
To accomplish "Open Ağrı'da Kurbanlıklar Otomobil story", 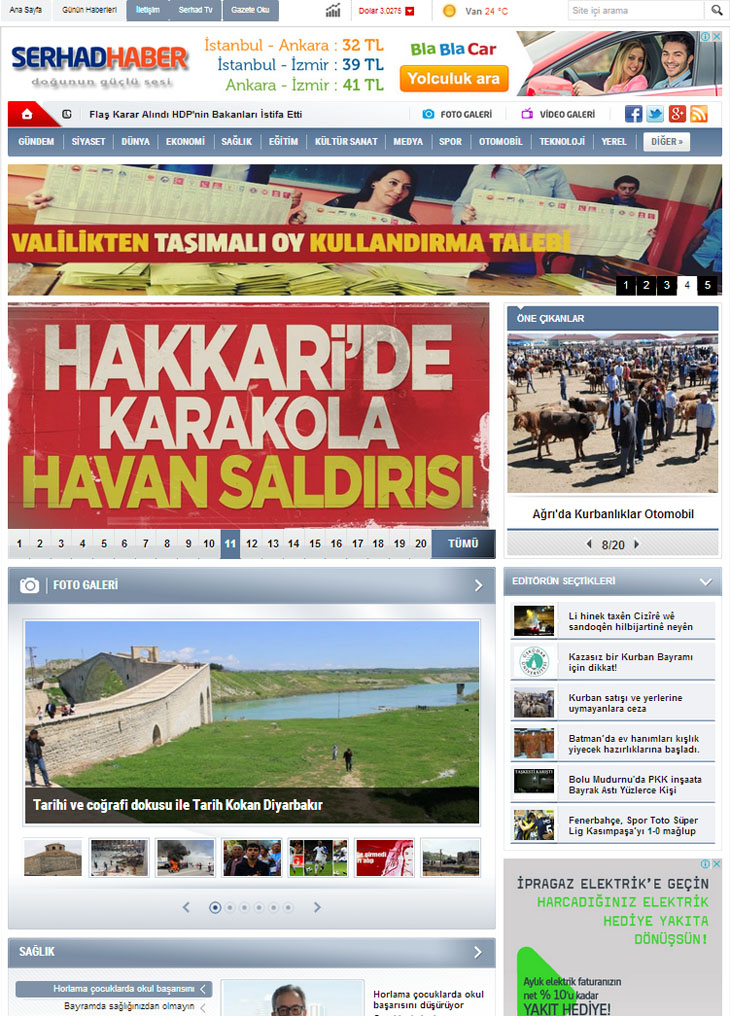I will (612, 514).
